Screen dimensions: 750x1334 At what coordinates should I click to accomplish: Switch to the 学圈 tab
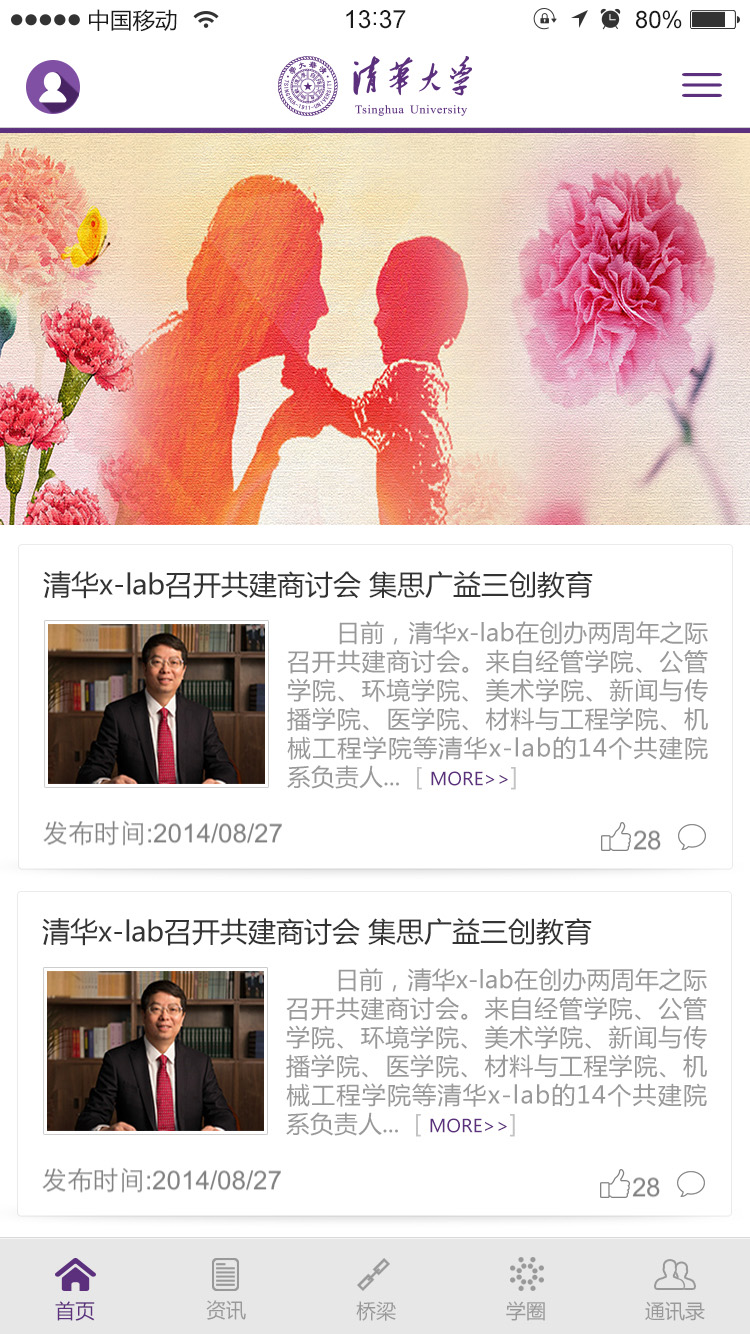(526, 1288)
